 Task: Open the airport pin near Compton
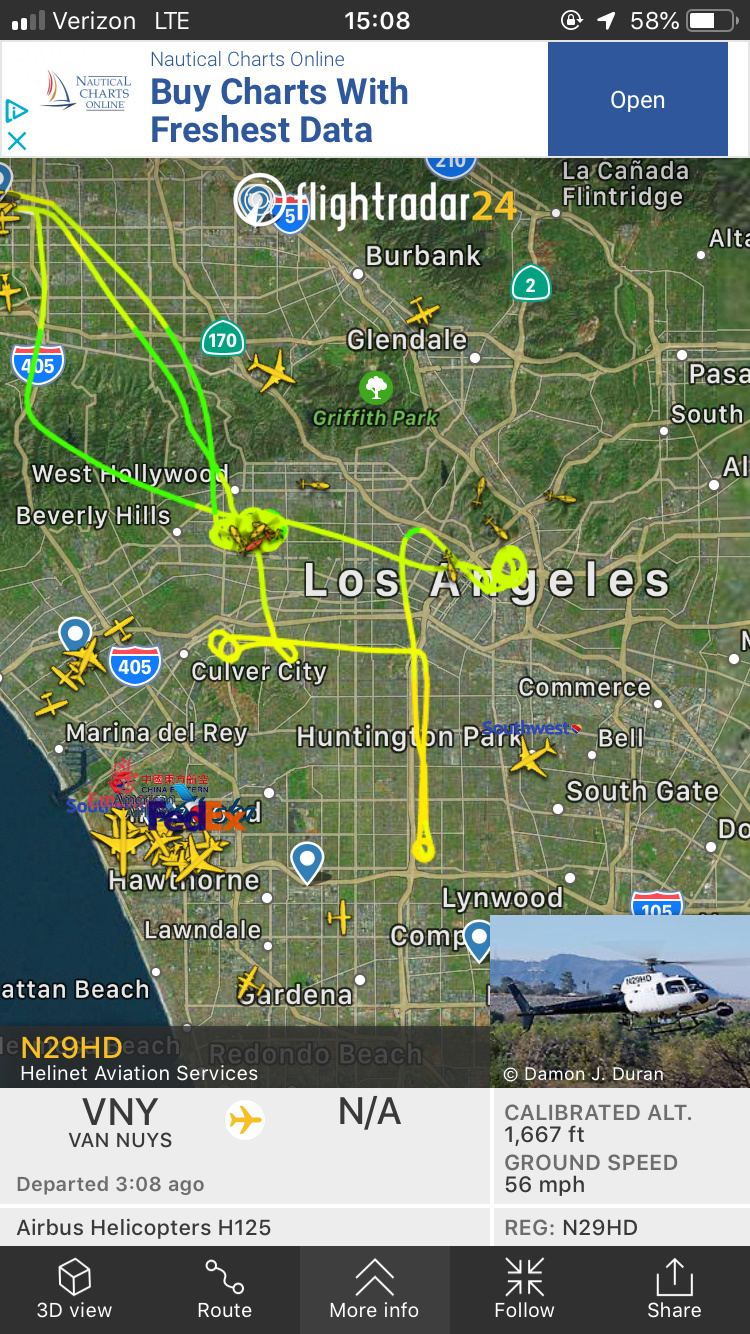click(x=479, y=939)
